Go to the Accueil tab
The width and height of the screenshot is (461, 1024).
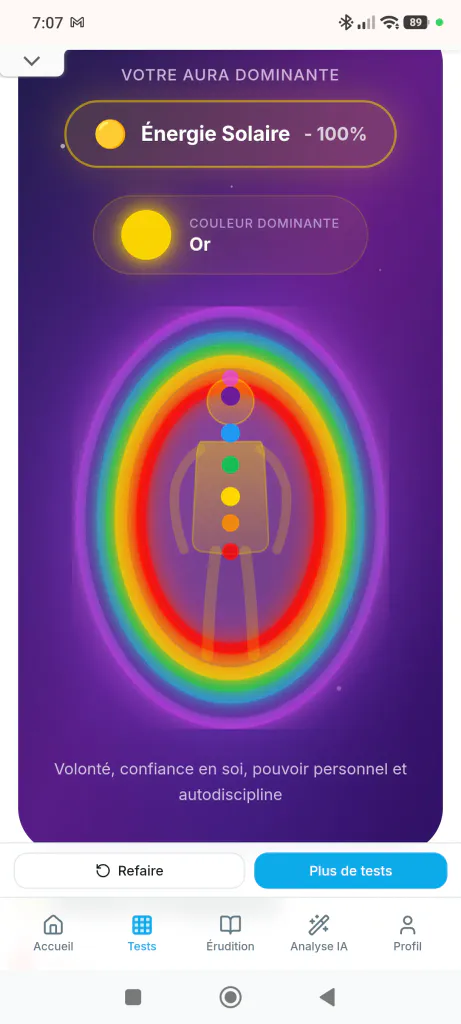point(53,933)
